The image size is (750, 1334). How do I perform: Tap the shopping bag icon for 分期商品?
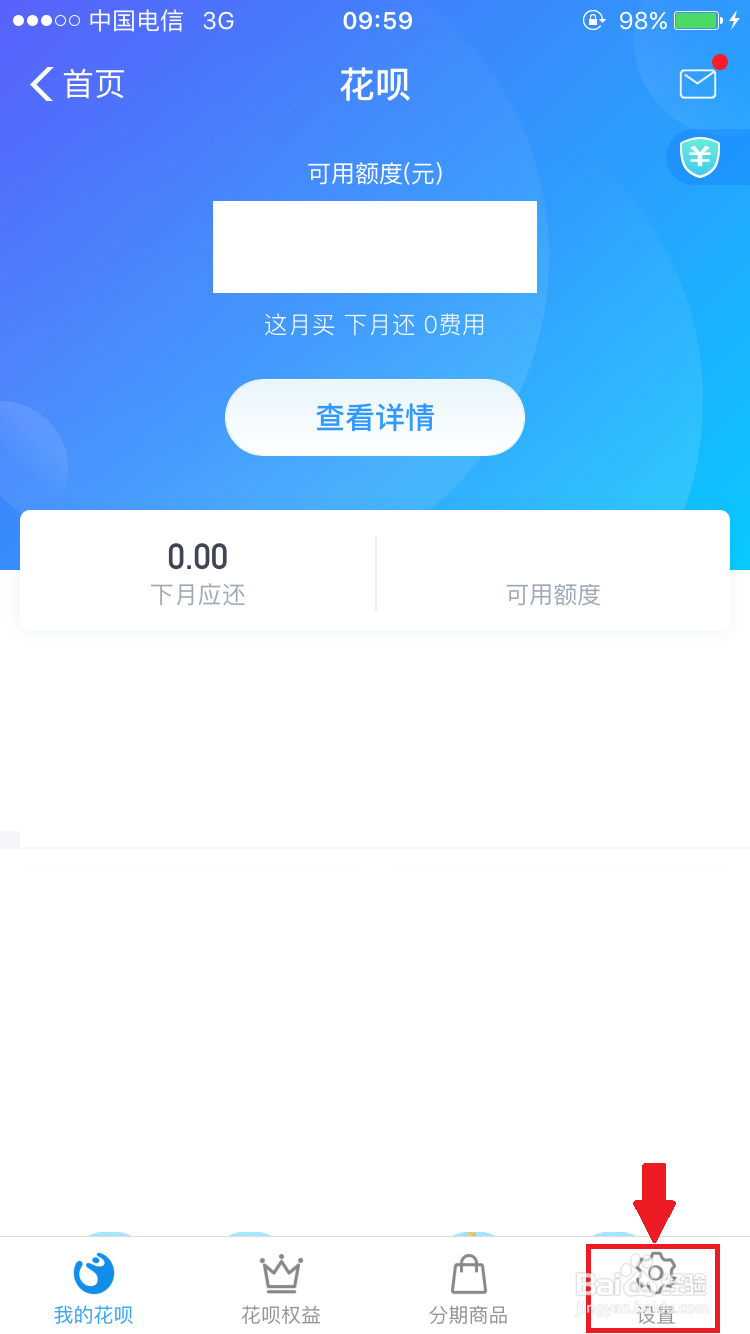point(468,1271)
